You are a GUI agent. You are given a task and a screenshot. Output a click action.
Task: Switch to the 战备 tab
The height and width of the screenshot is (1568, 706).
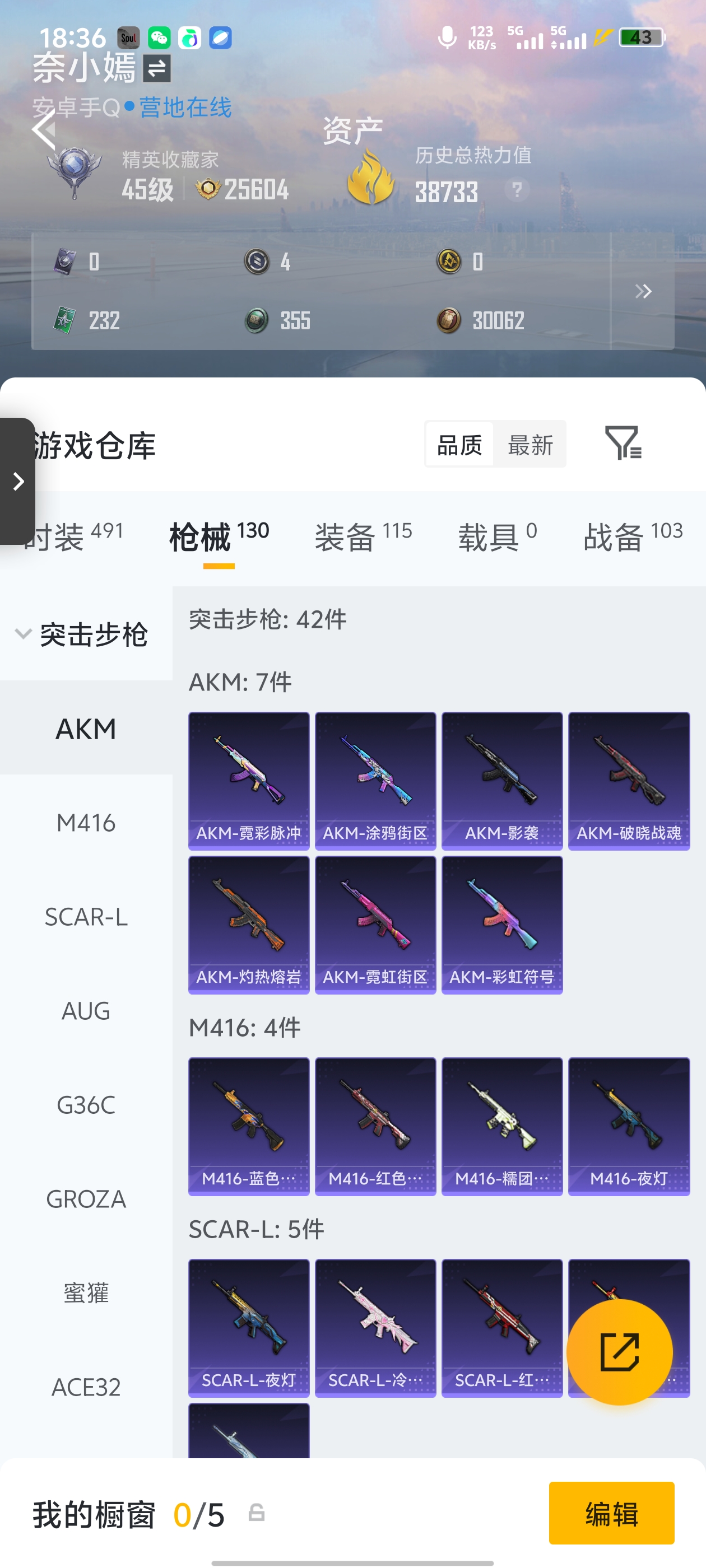tap(632, 536)
